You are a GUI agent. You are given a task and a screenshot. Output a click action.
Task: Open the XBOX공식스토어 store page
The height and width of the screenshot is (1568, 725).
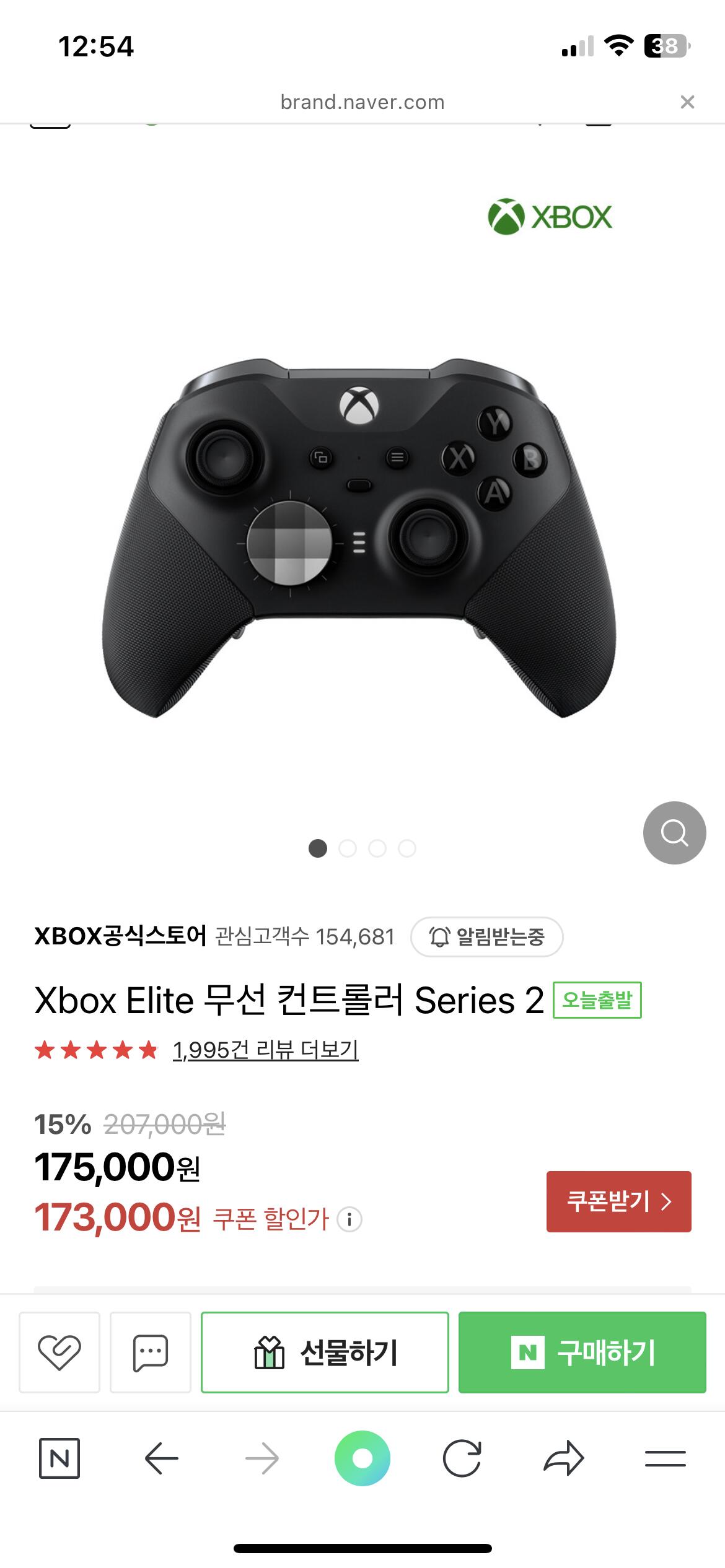[120, 936]
